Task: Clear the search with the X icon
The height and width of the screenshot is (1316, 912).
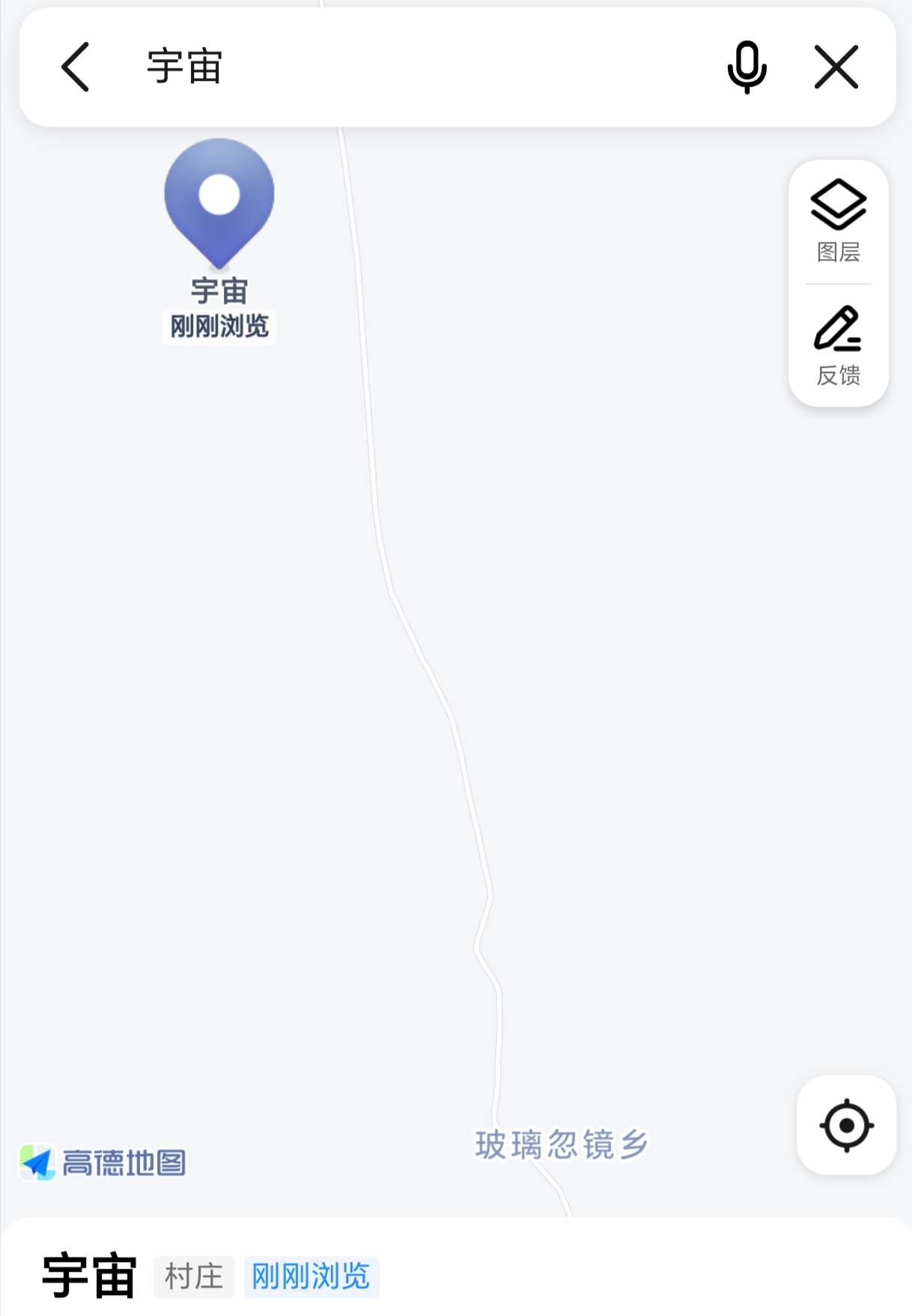Action: [x=836, y=67]
